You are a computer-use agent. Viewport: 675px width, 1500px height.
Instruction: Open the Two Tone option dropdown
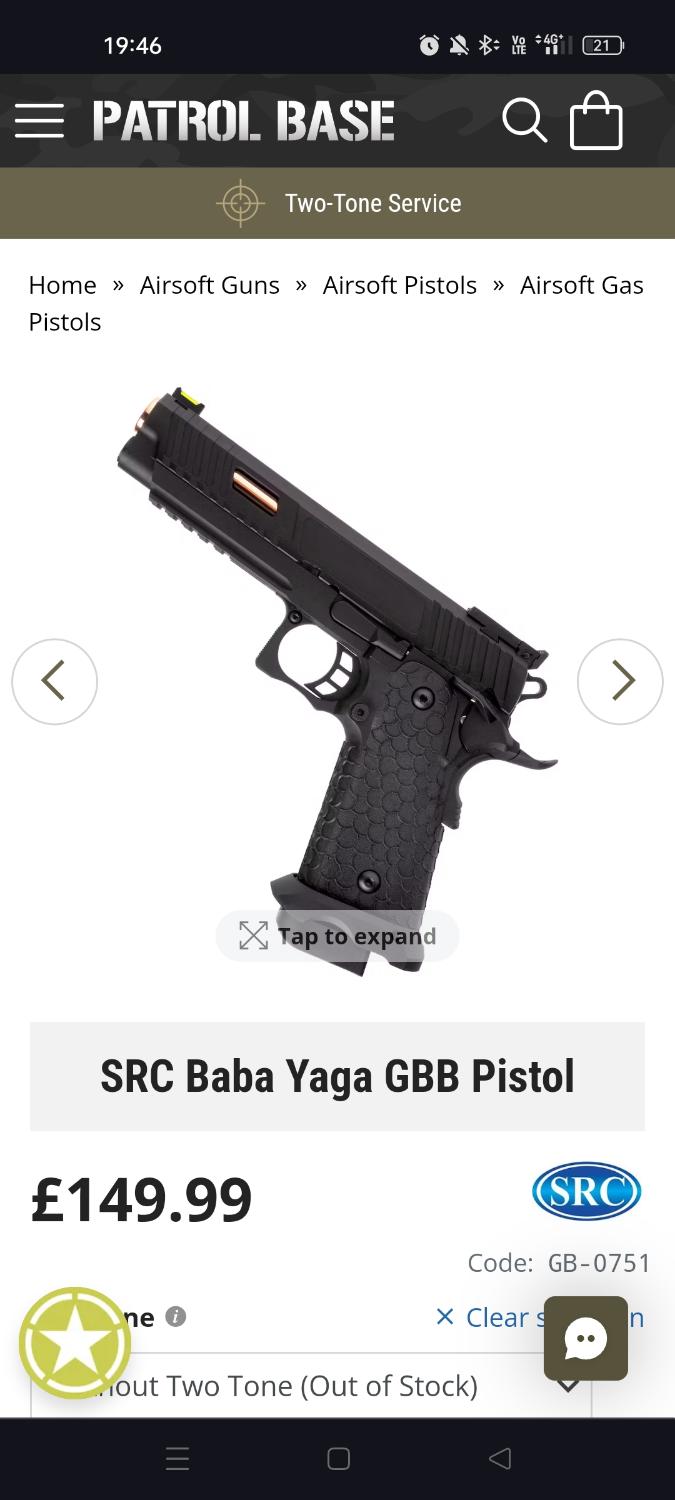pos(310,1386)
